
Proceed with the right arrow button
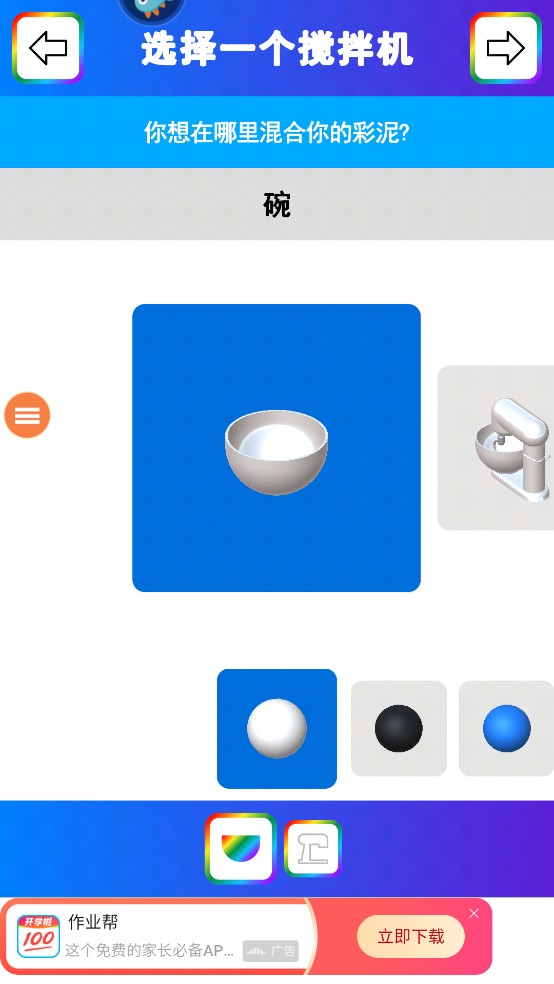(506, 48)
